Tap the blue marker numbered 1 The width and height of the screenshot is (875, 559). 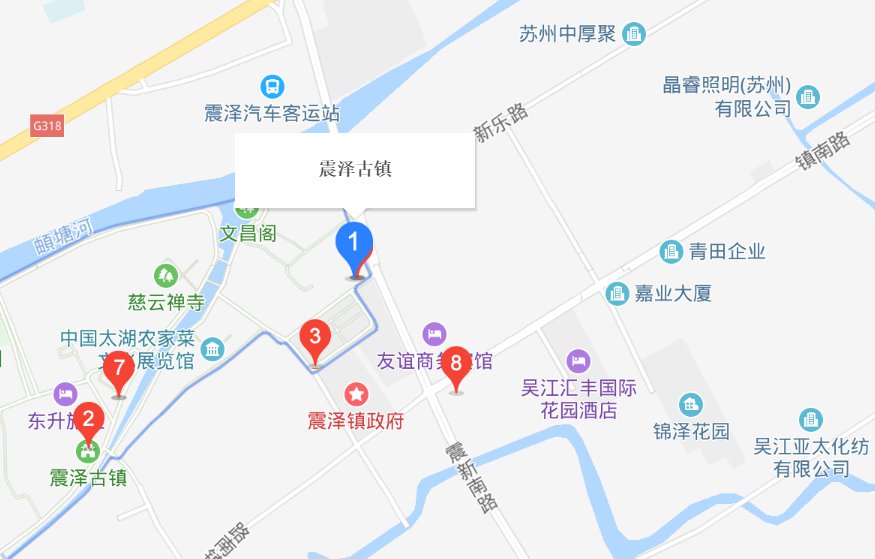coord(353,243)
